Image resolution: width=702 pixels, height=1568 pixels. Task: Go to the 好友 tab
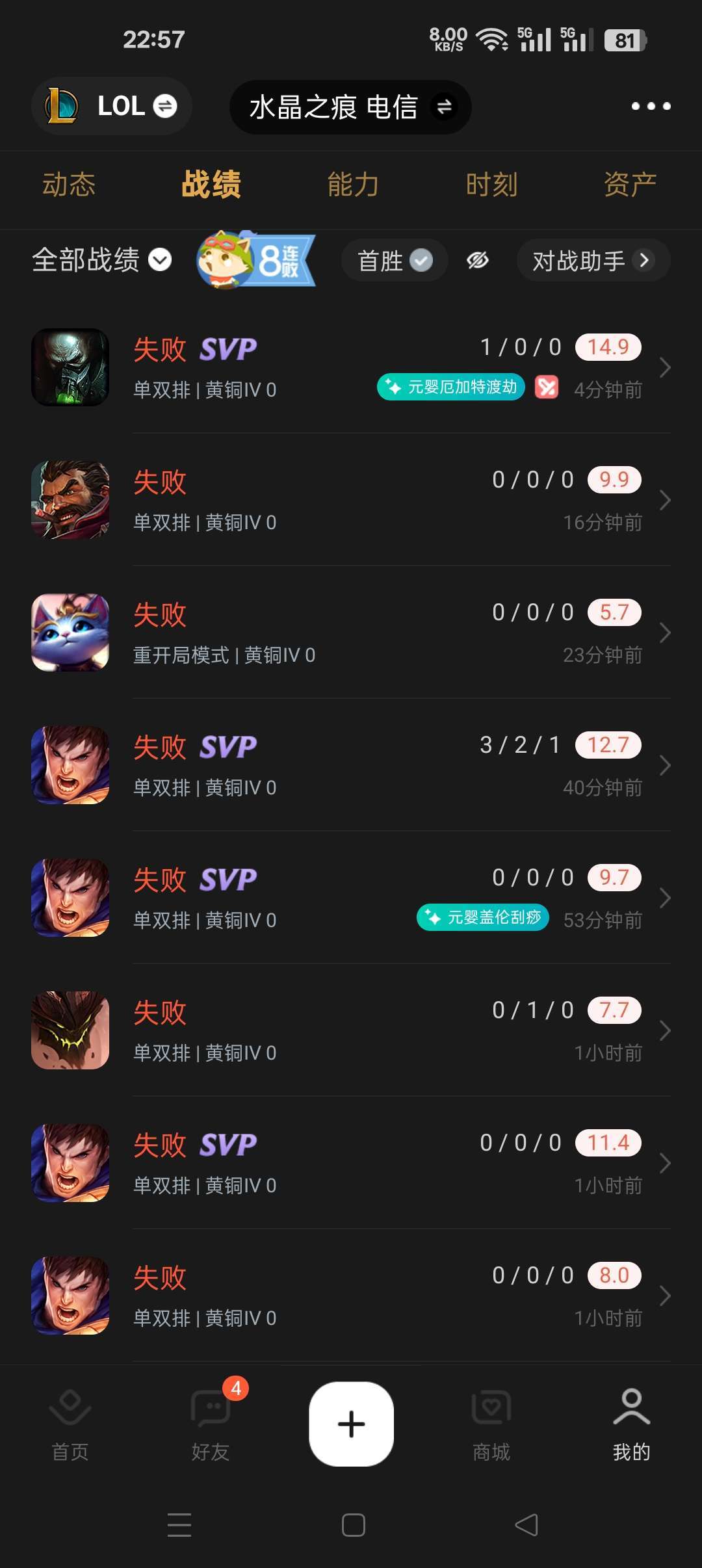tap(211, 1424)
